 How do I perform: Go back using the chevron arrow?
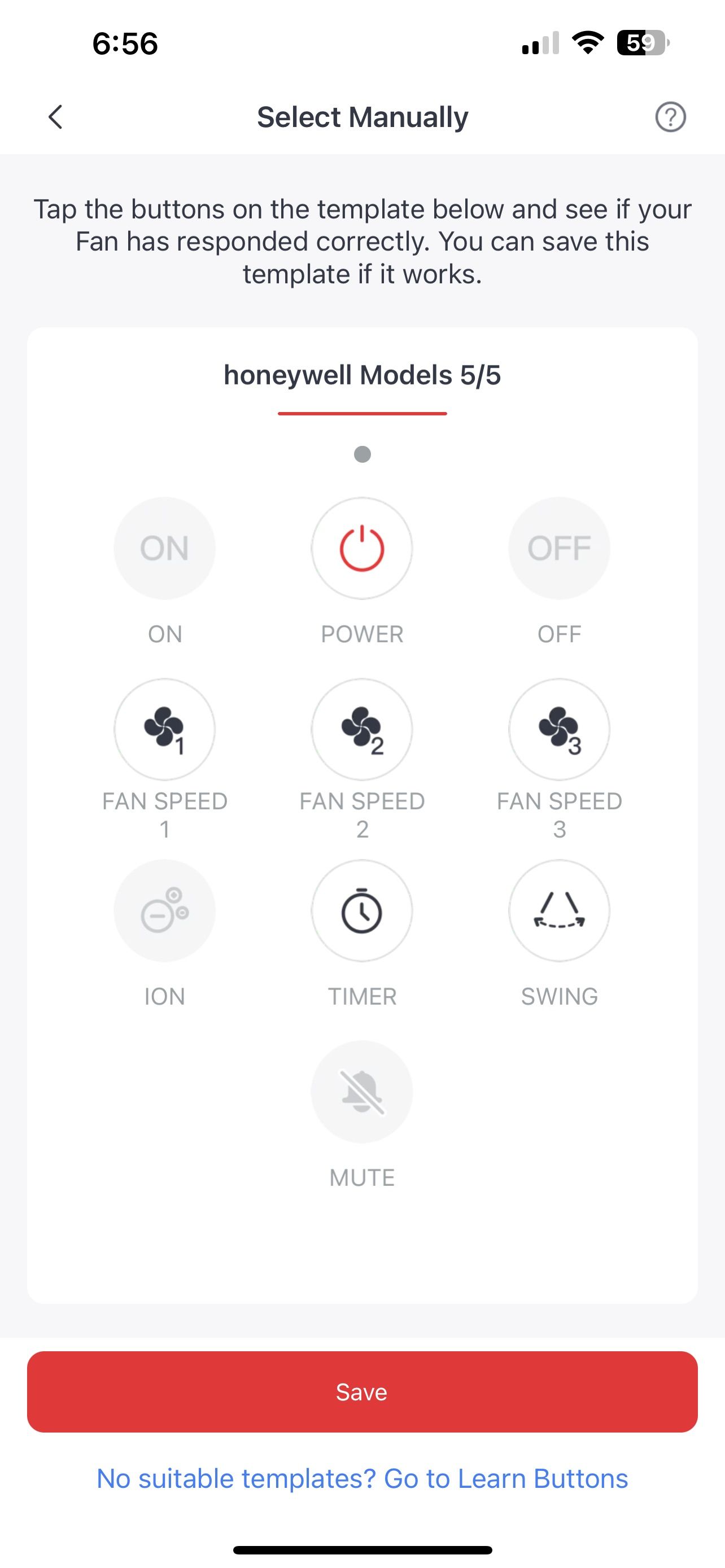coord(55,117)
